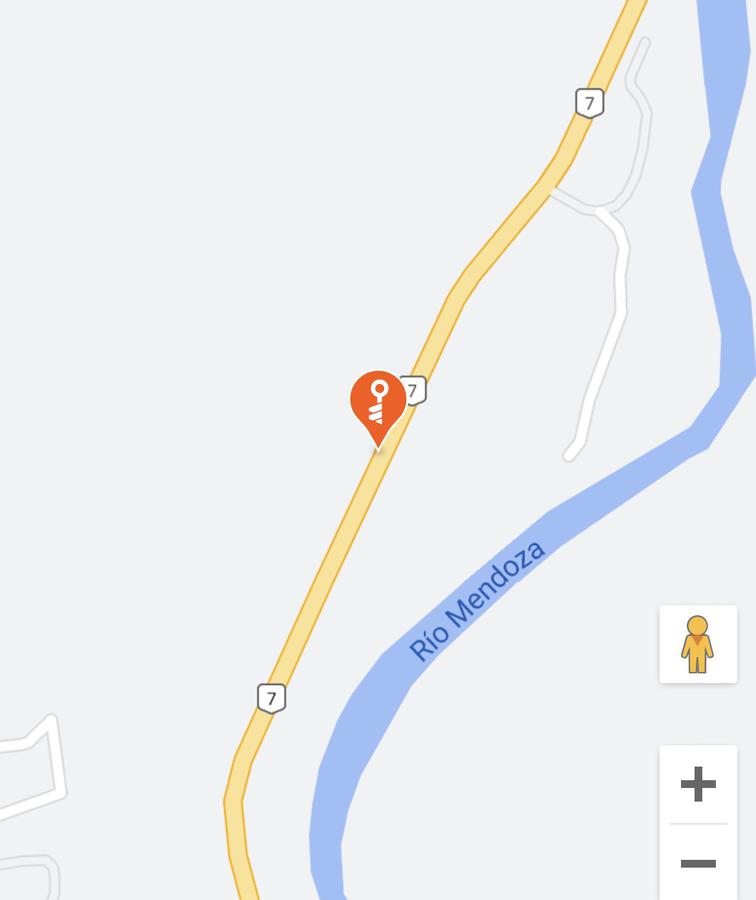Zoom in with the plus button
This screenshot has width=756, height=900.
[698, 784]
